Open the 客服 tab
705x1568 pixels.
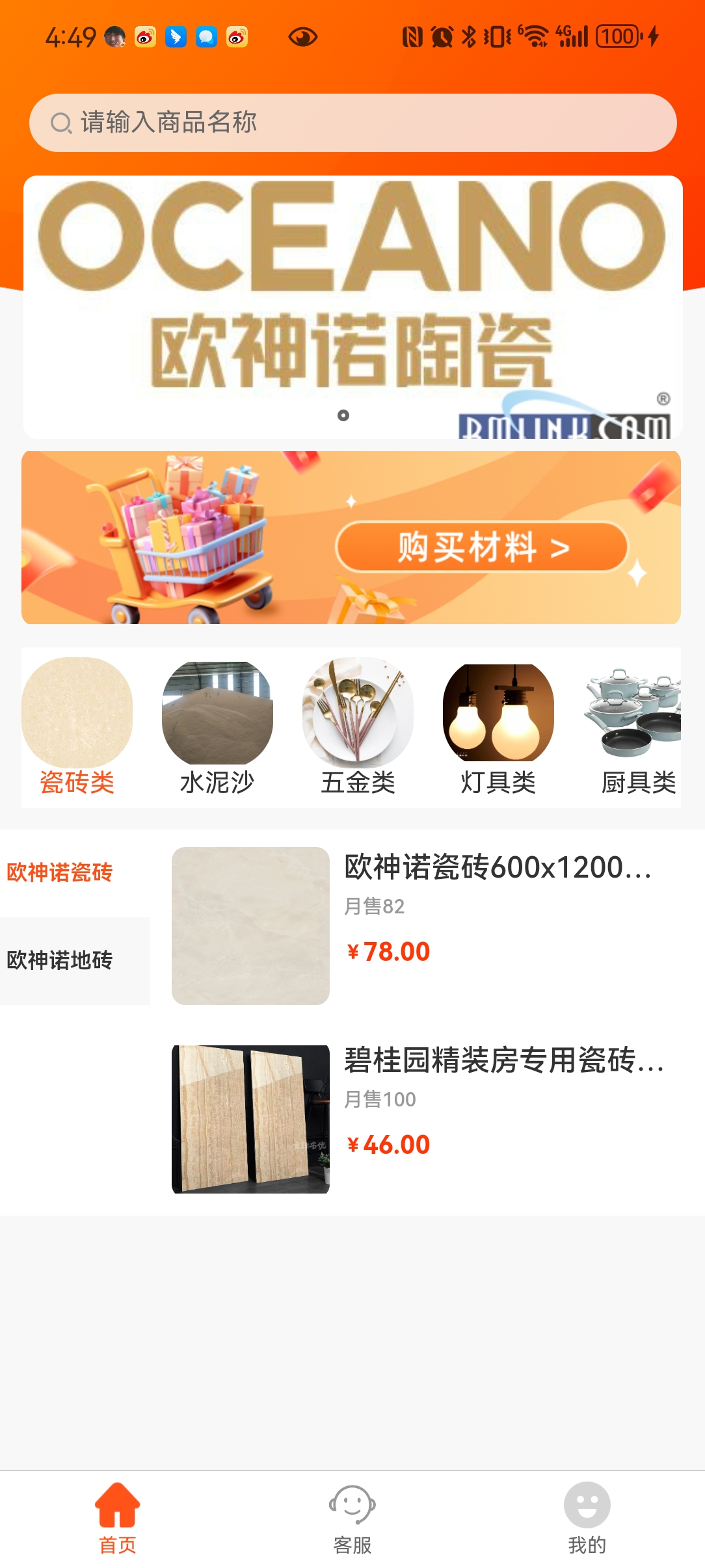click(352, 1519)
